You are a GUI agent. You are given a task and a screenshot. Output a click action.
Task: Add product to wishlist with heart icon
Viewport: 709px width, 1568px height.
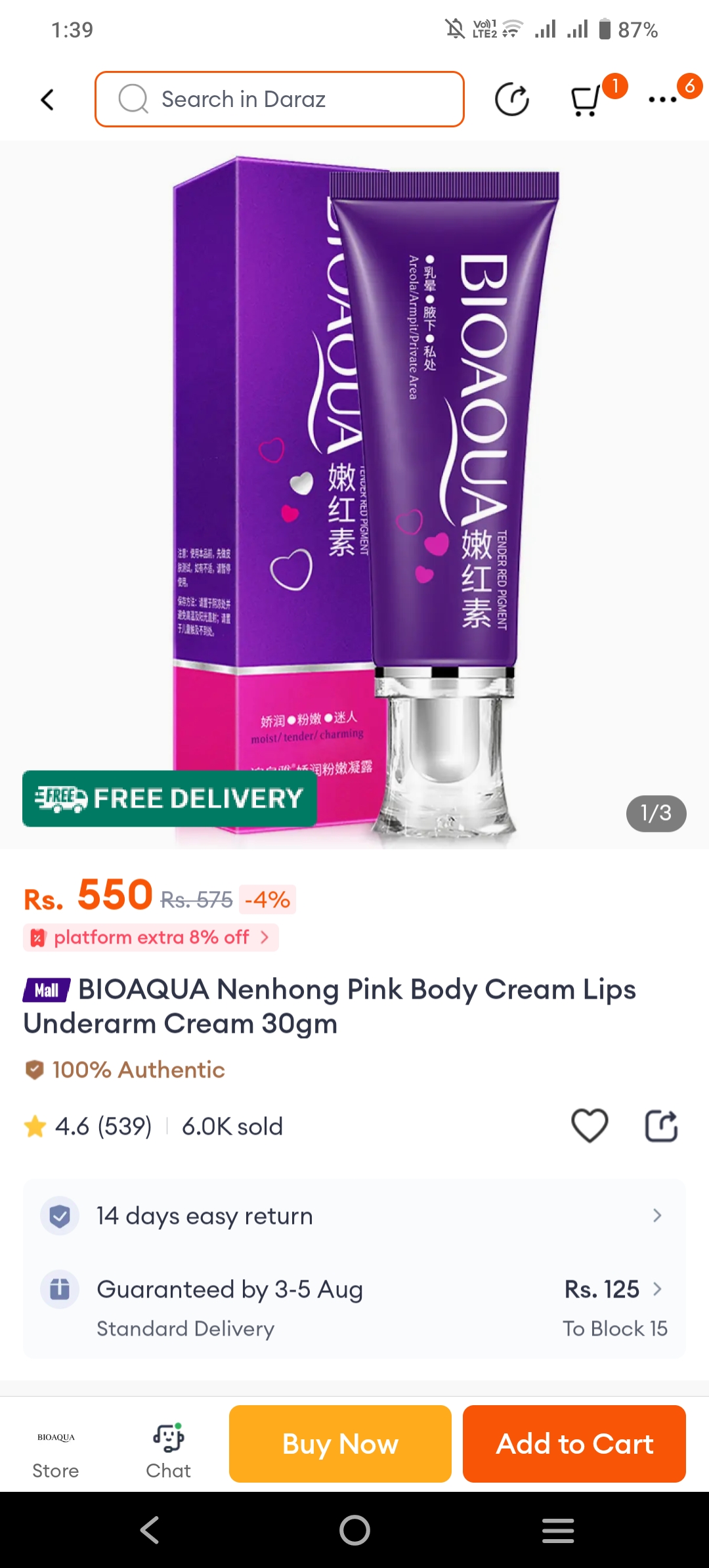click(590, 1125)
